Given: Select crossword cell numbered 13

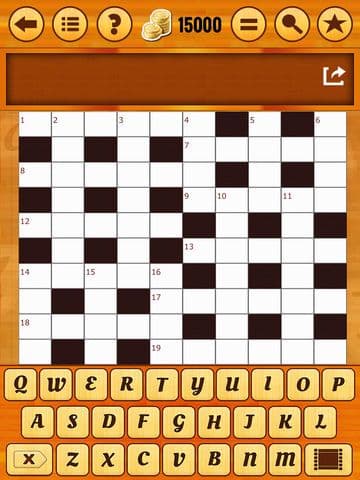Looking at the screenshot, I should [x=199, y=251].
